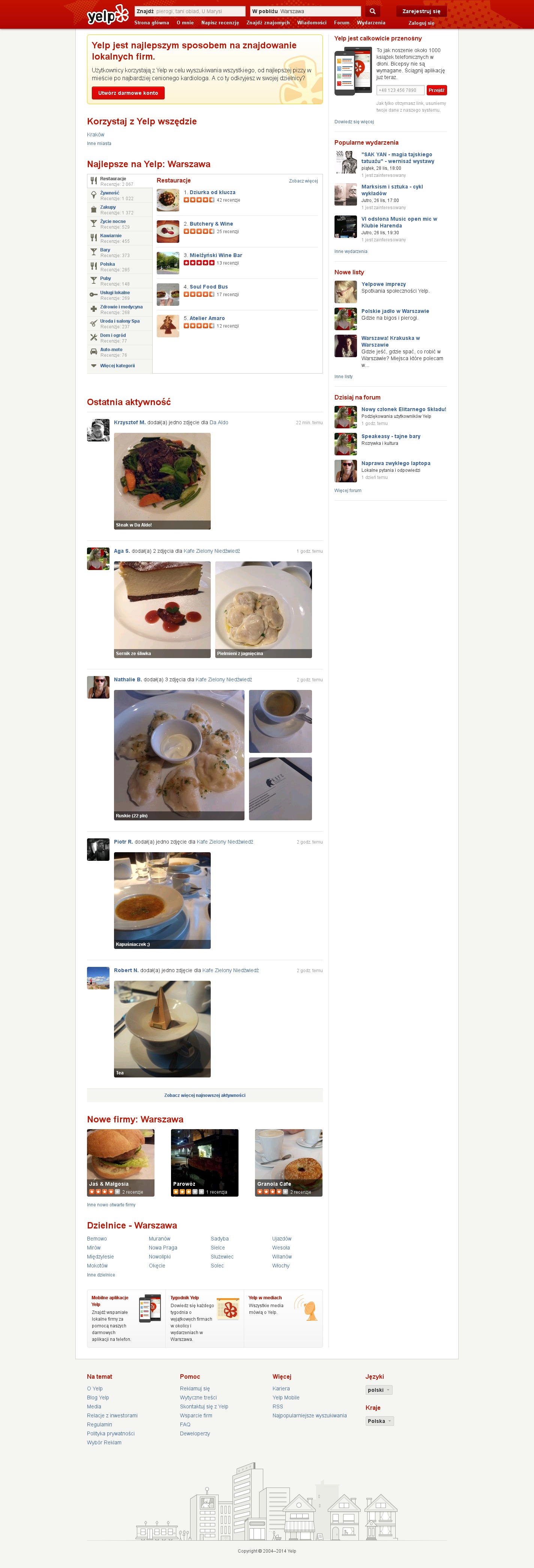
Task: Go to Napisz recenzję in the top menu
Action: coord(220,22)
